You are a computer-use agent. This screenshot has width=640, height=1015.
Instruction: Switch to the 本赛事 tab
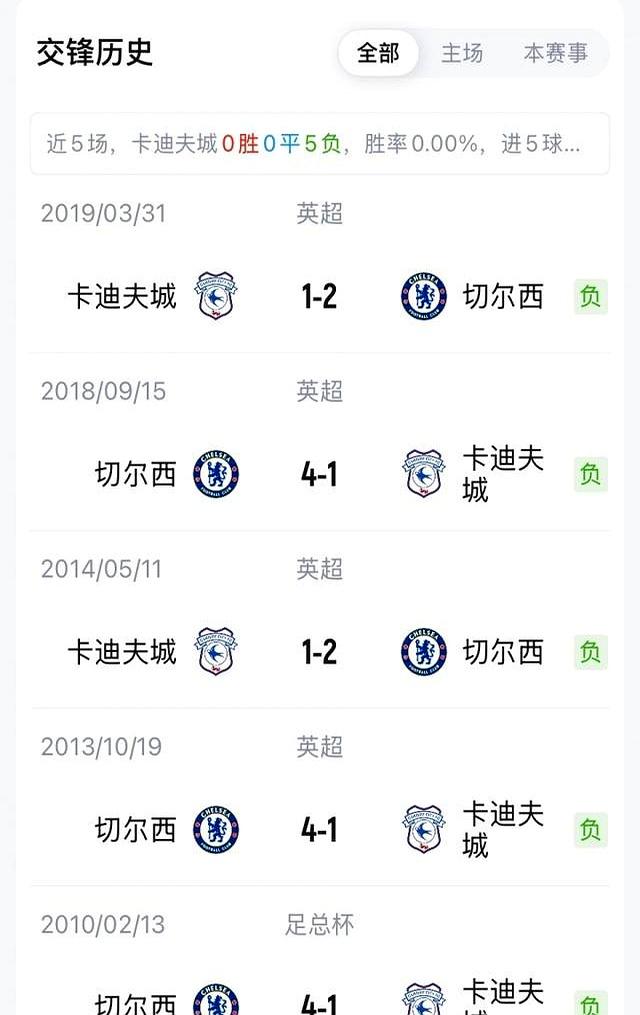click(x=556, y=53)
